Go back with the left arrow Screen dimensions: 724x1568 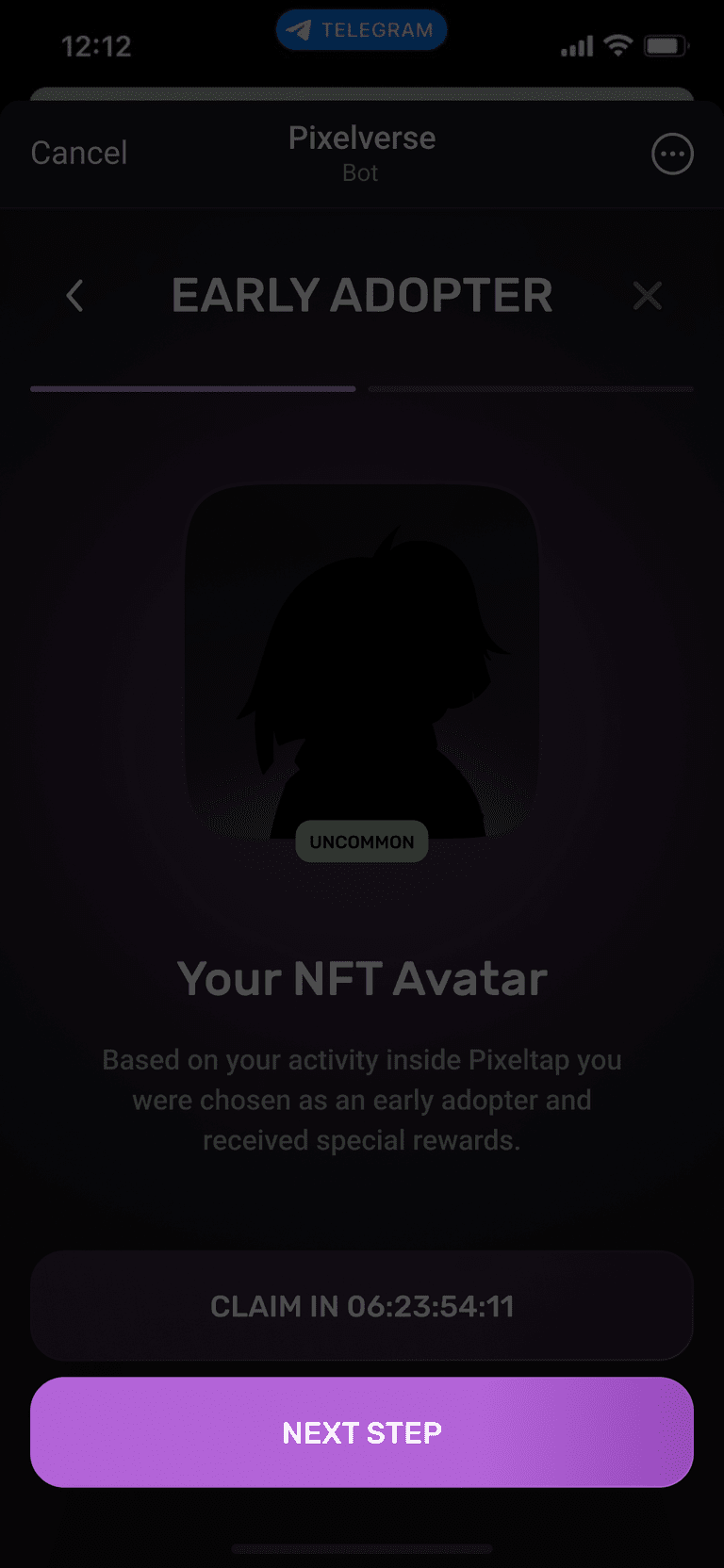pos(75,296)
